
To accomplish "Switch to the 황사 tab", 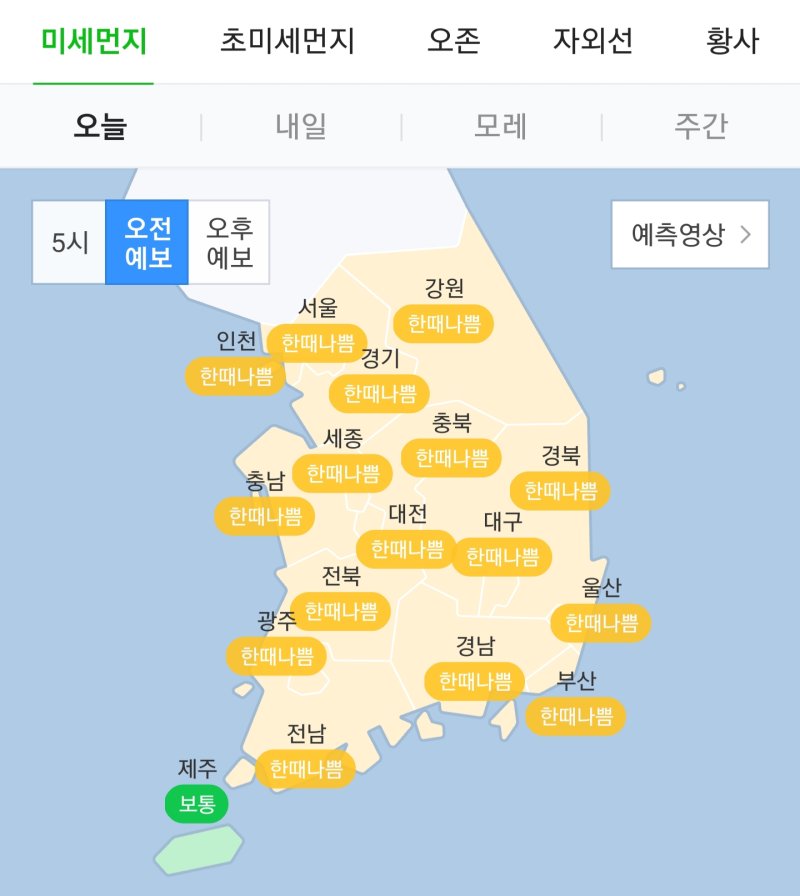I will [732, 41].
